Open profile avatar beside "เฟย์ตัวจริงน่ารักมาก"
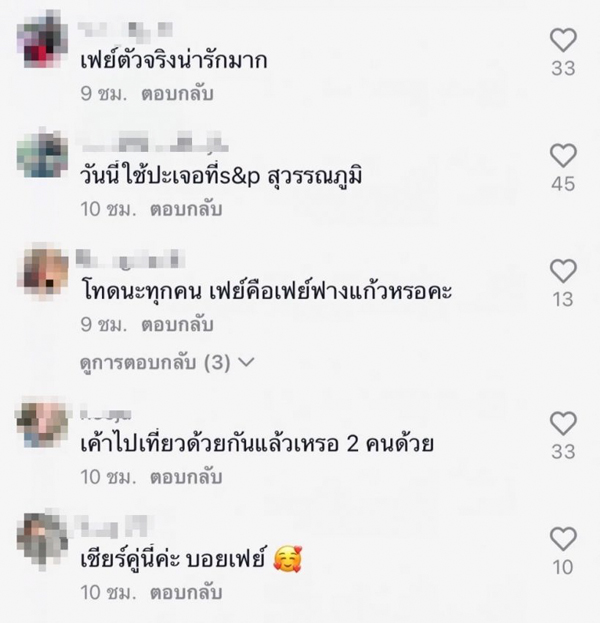Viewport: 600px width, 623px height. (x=43, y=42)
